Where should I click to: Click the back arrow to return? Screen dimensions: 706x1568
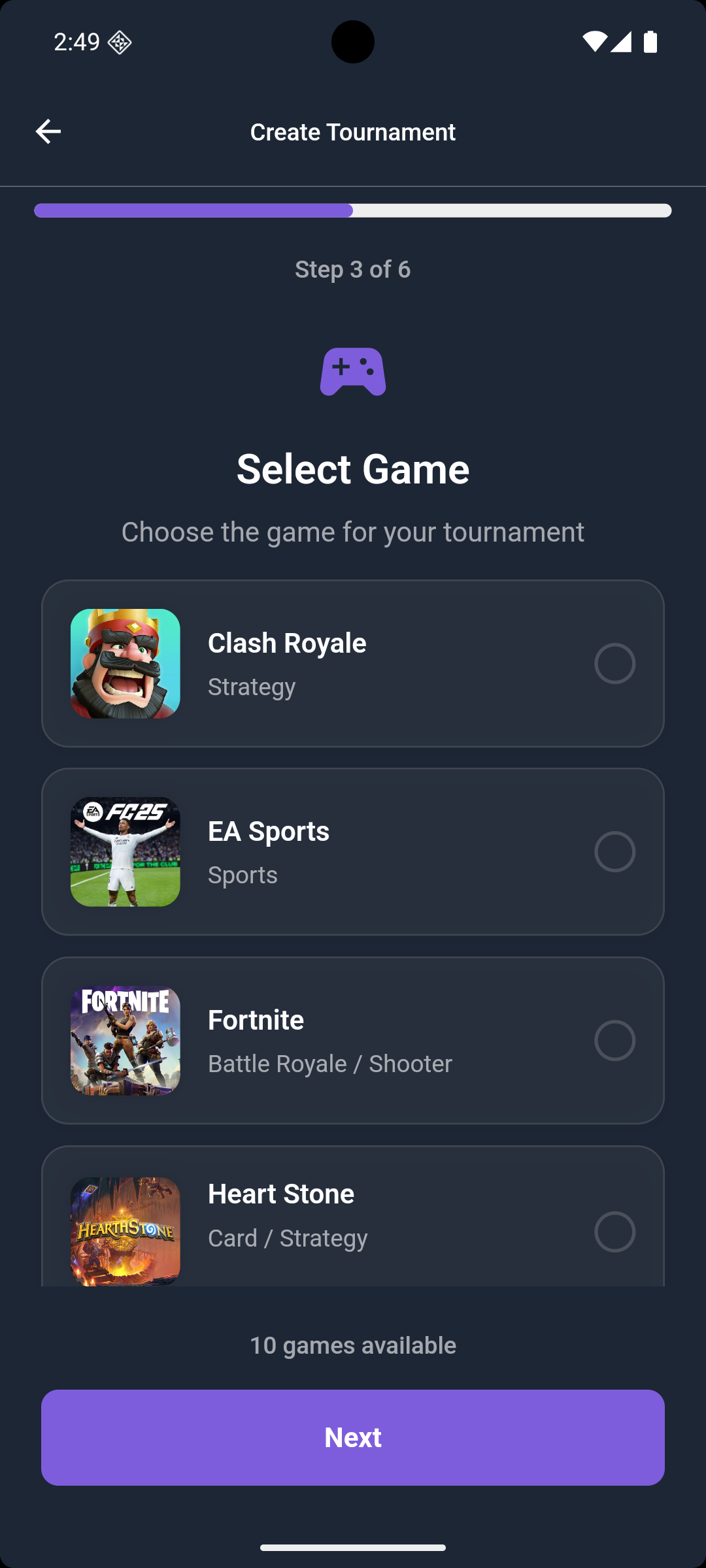49,131
